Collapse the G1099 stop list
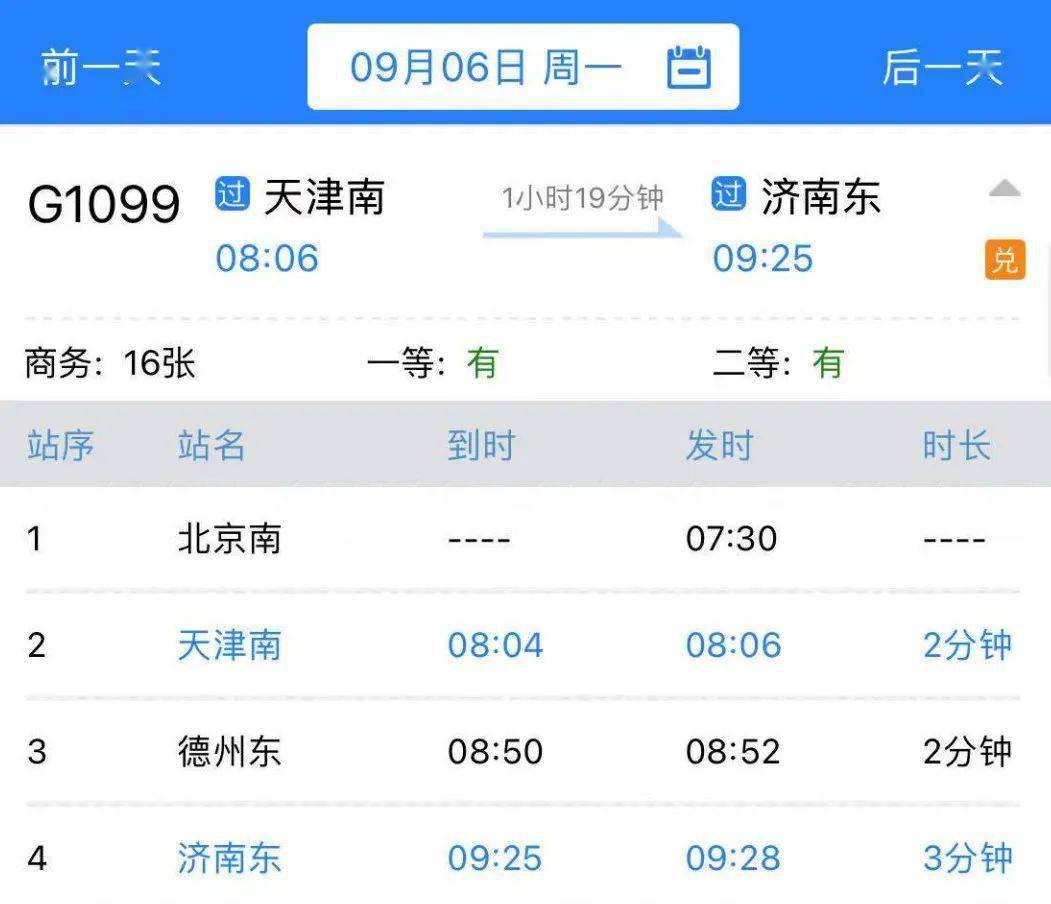This screenshot has width=1051, height=904. click(1004, 189)
